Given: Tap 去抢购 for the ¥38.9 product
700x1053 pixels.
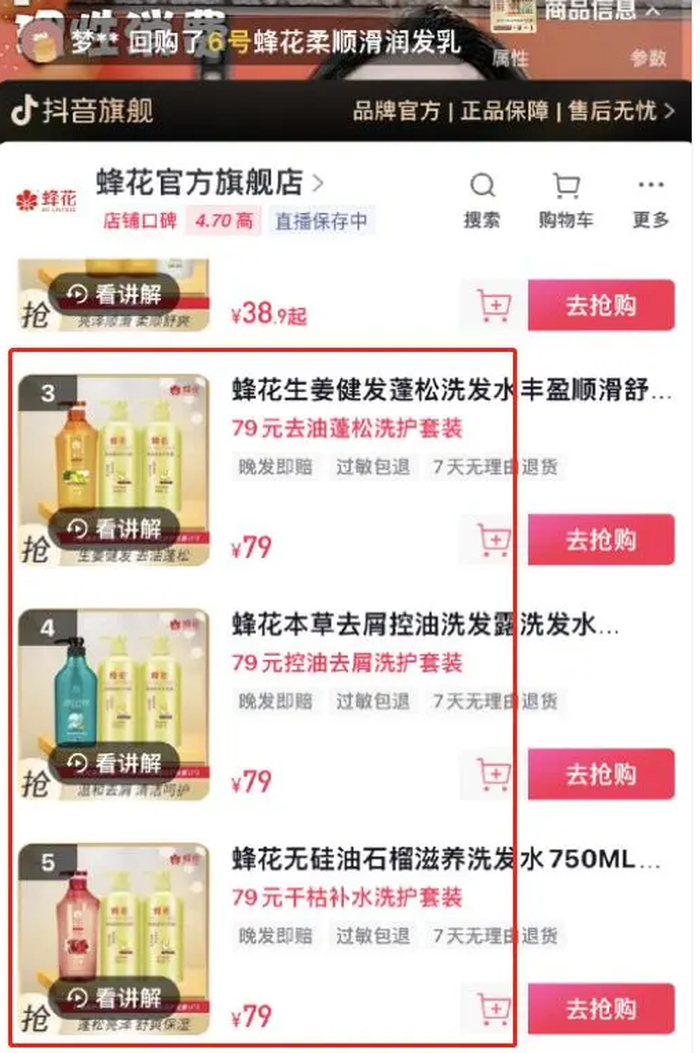Looking at the screenshot, I should [601, 305].
